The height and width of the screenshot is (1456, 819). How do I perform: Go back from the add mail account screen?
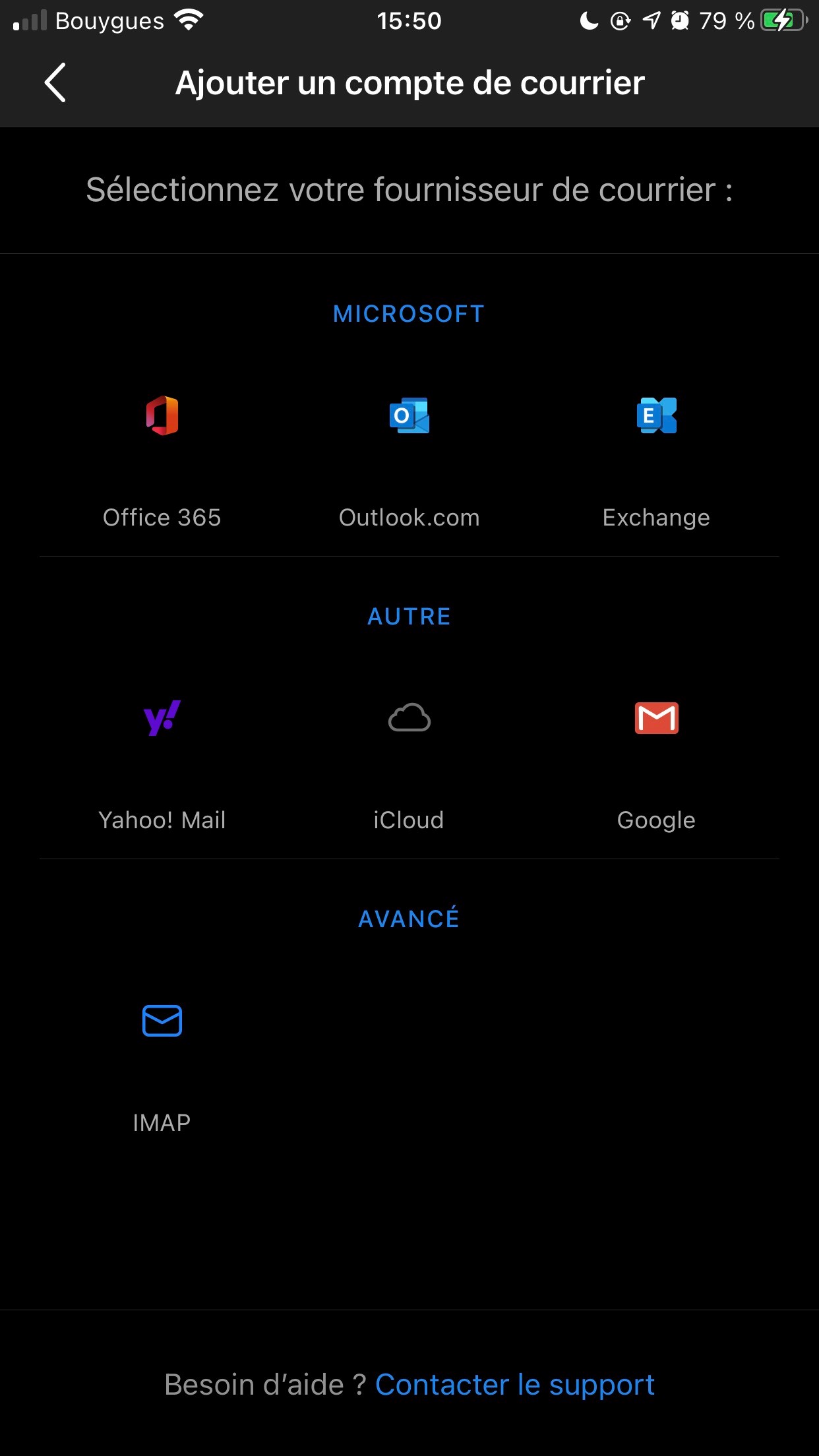pyautogui.click(x=55, y=83)
